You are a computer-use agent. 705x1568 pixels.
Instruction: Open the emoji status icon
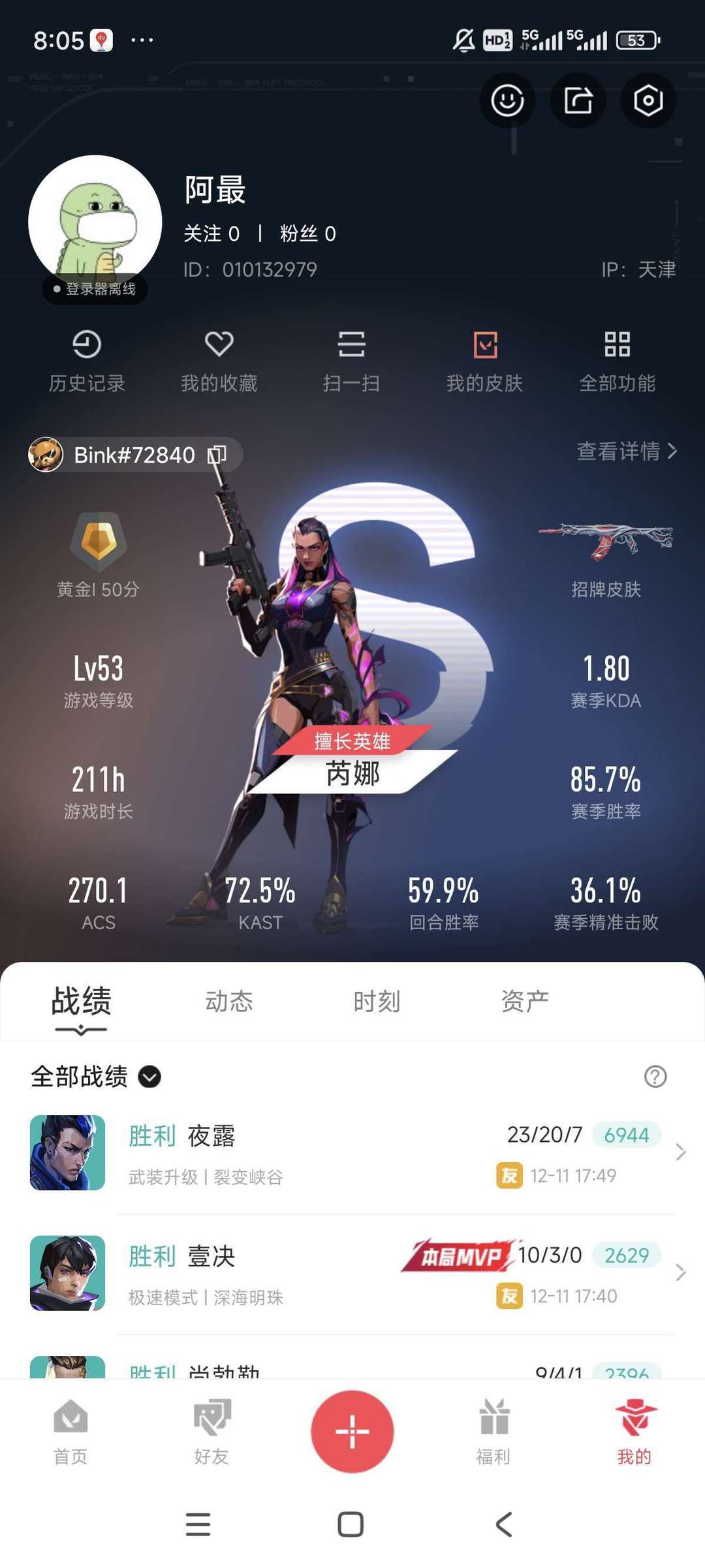click(x=507, y=100)
